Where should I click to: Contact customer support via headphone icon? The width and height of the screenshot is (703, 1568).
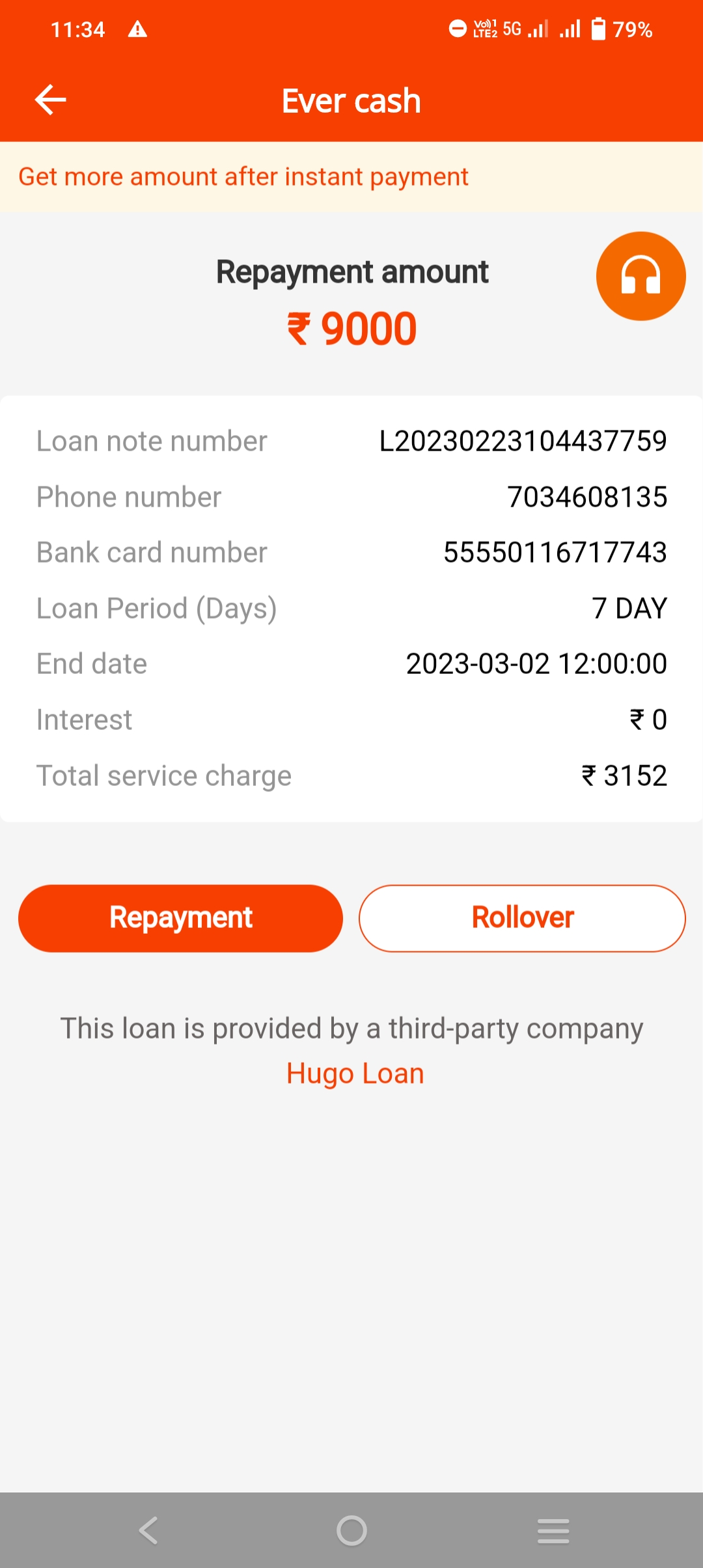(x=641, y=276)
